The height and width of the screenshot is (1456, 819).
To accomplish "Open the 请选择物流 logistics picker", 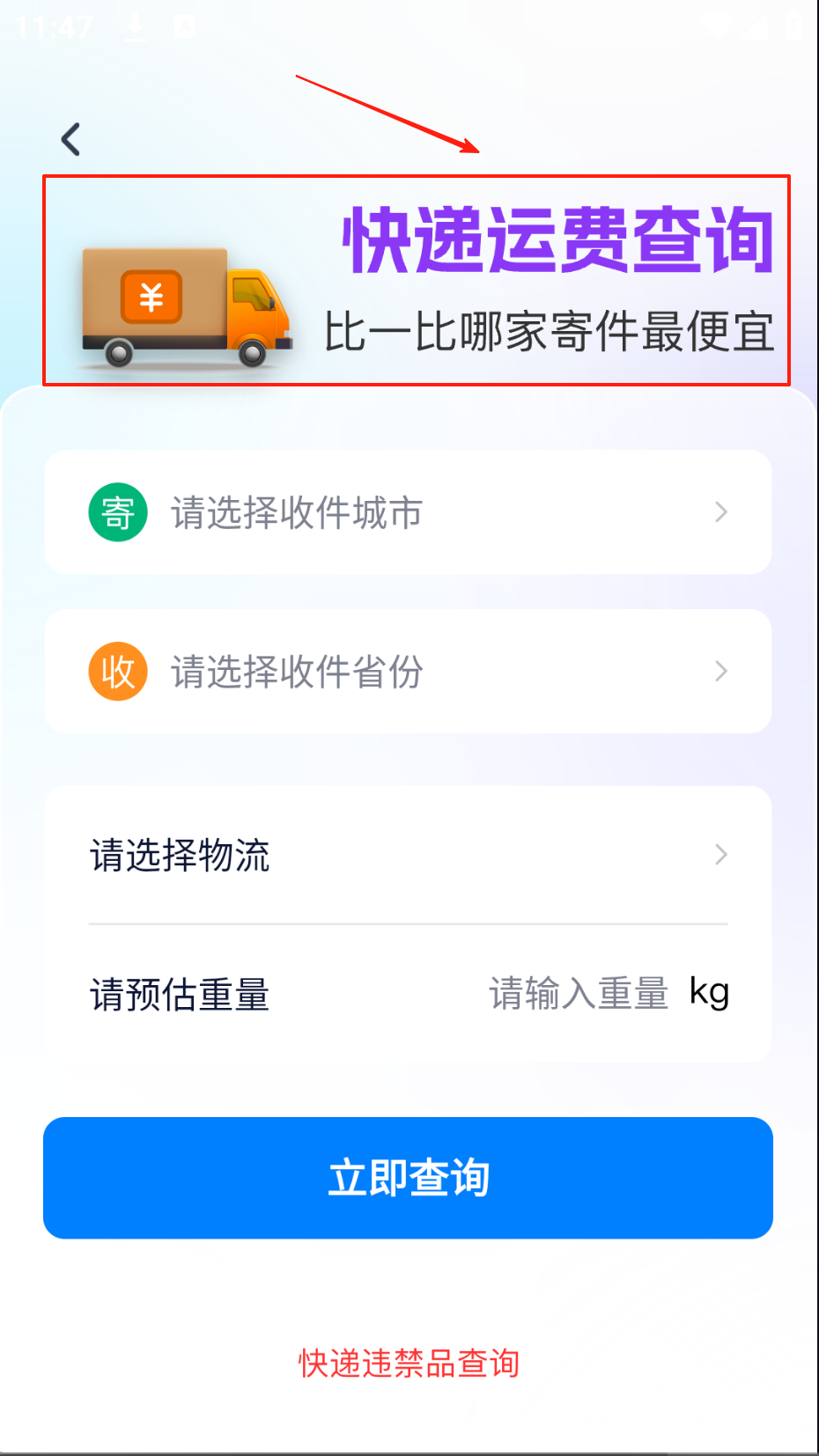I will tap(408, 855).
